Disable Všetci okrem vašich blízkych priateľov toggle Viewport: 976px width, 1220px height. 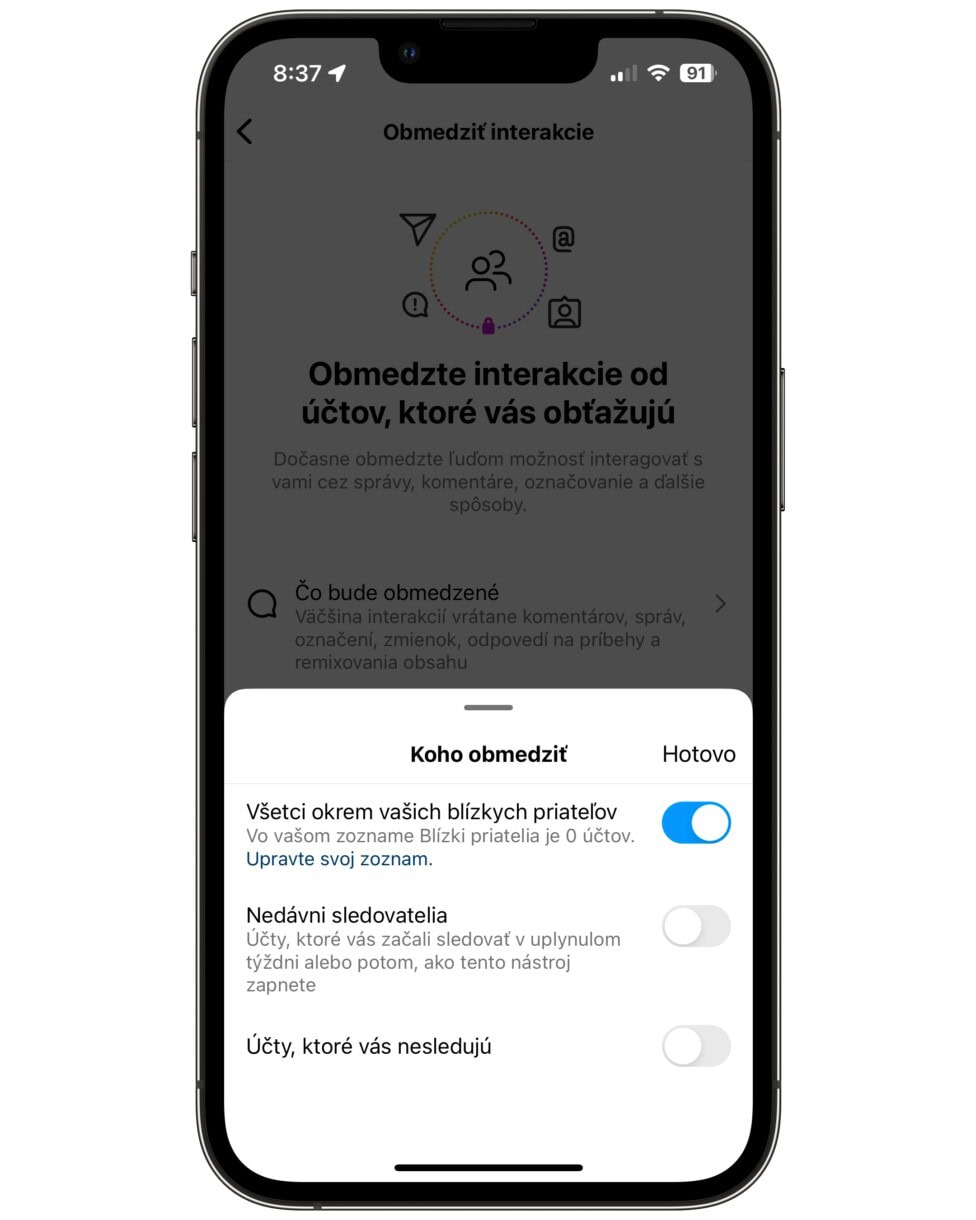pyautogui.click(x=696, y=823)
